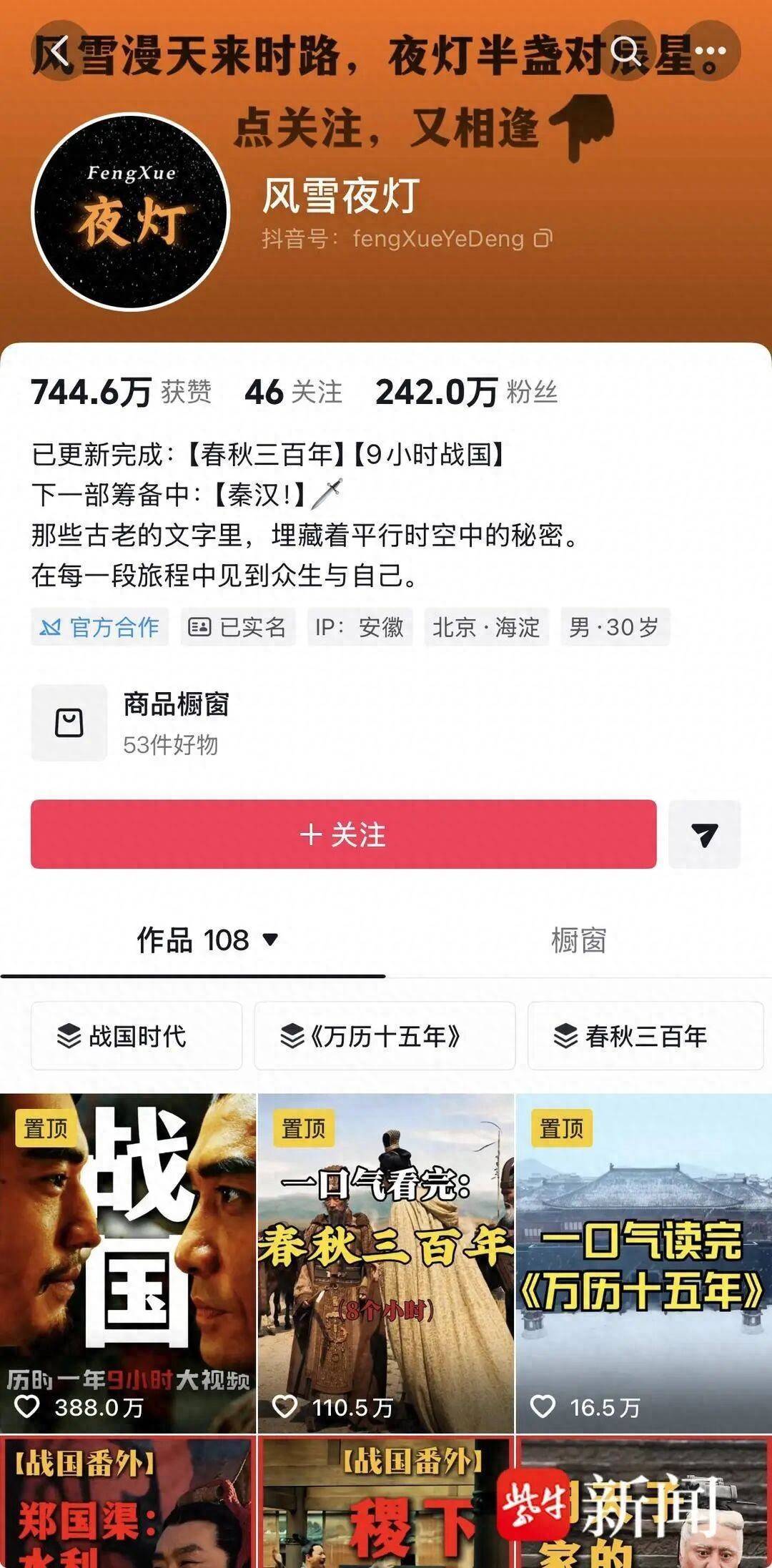Copy the Douyin ID fengXueYeDeng

[543, 239]
